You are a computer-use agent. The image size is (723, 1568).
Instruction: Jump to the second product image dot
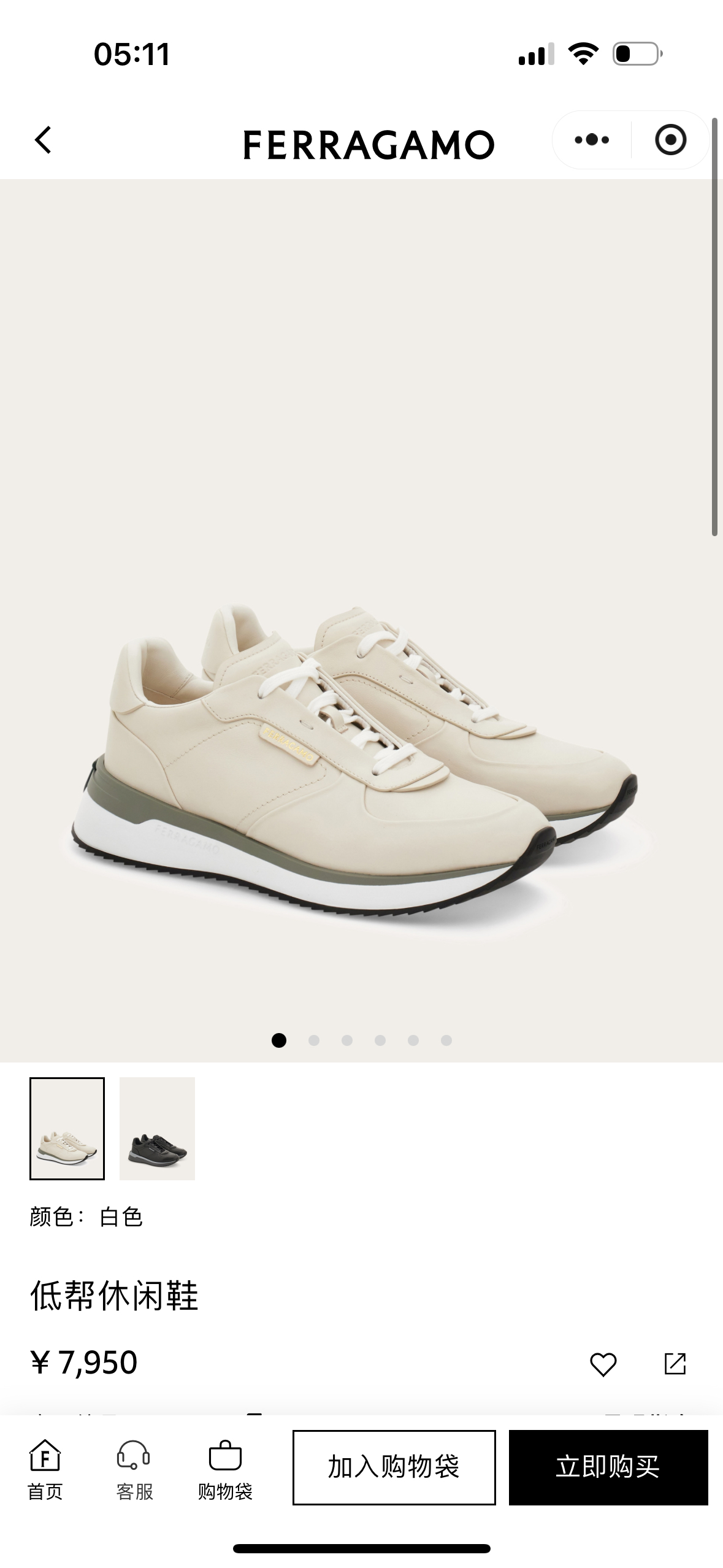tap(314, 1040)
